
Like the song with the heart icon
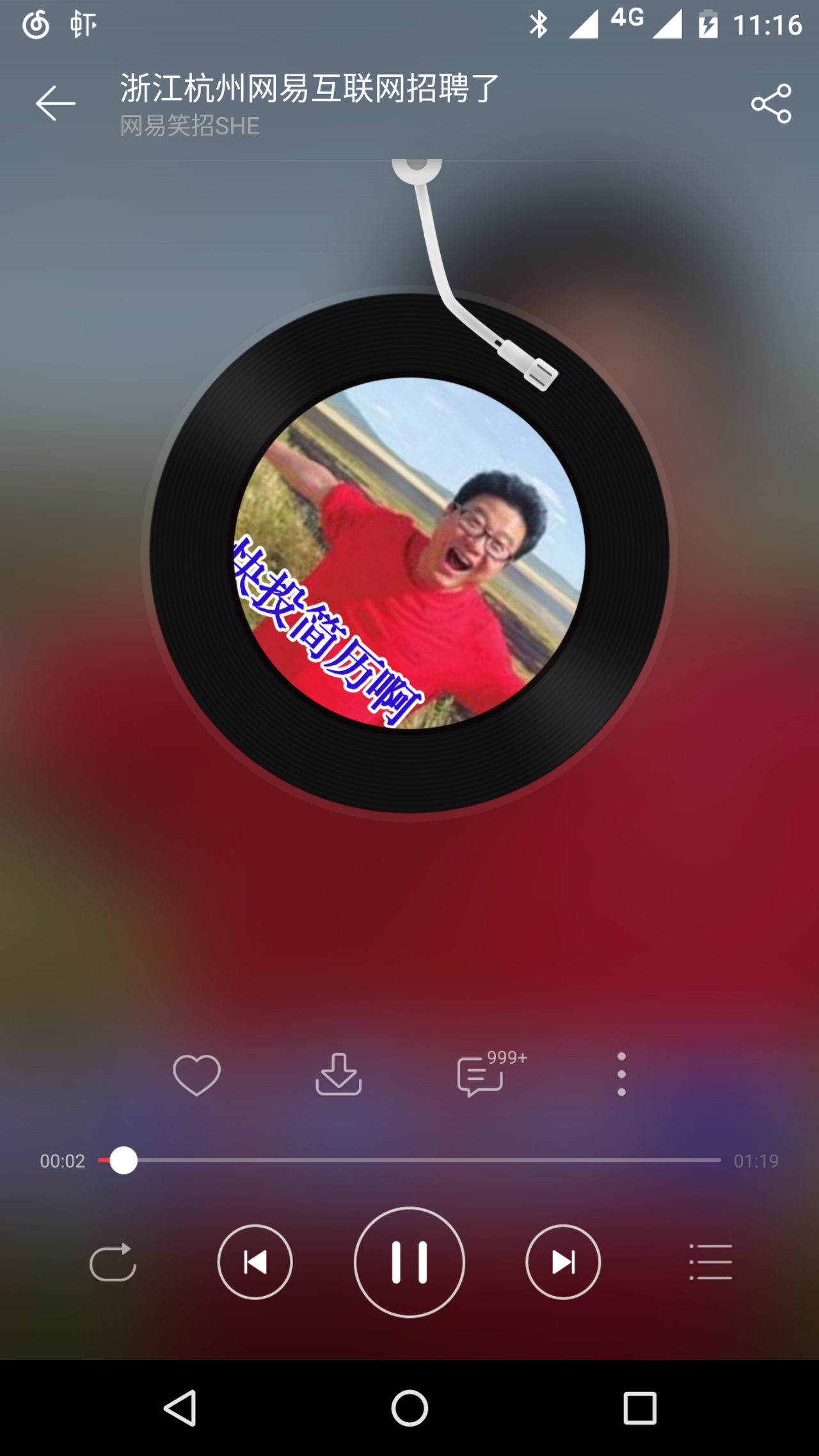(196, 1075)
